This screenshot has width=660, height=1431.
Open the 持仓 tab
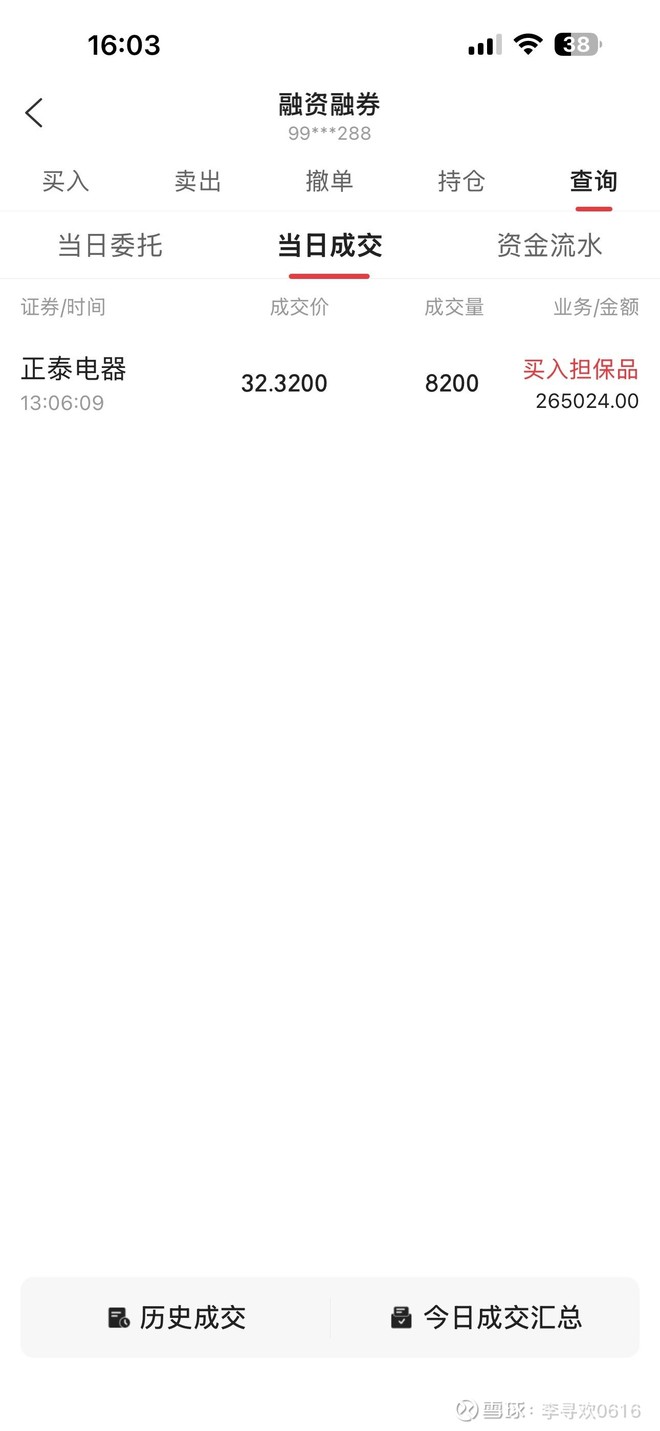point(461,181)
